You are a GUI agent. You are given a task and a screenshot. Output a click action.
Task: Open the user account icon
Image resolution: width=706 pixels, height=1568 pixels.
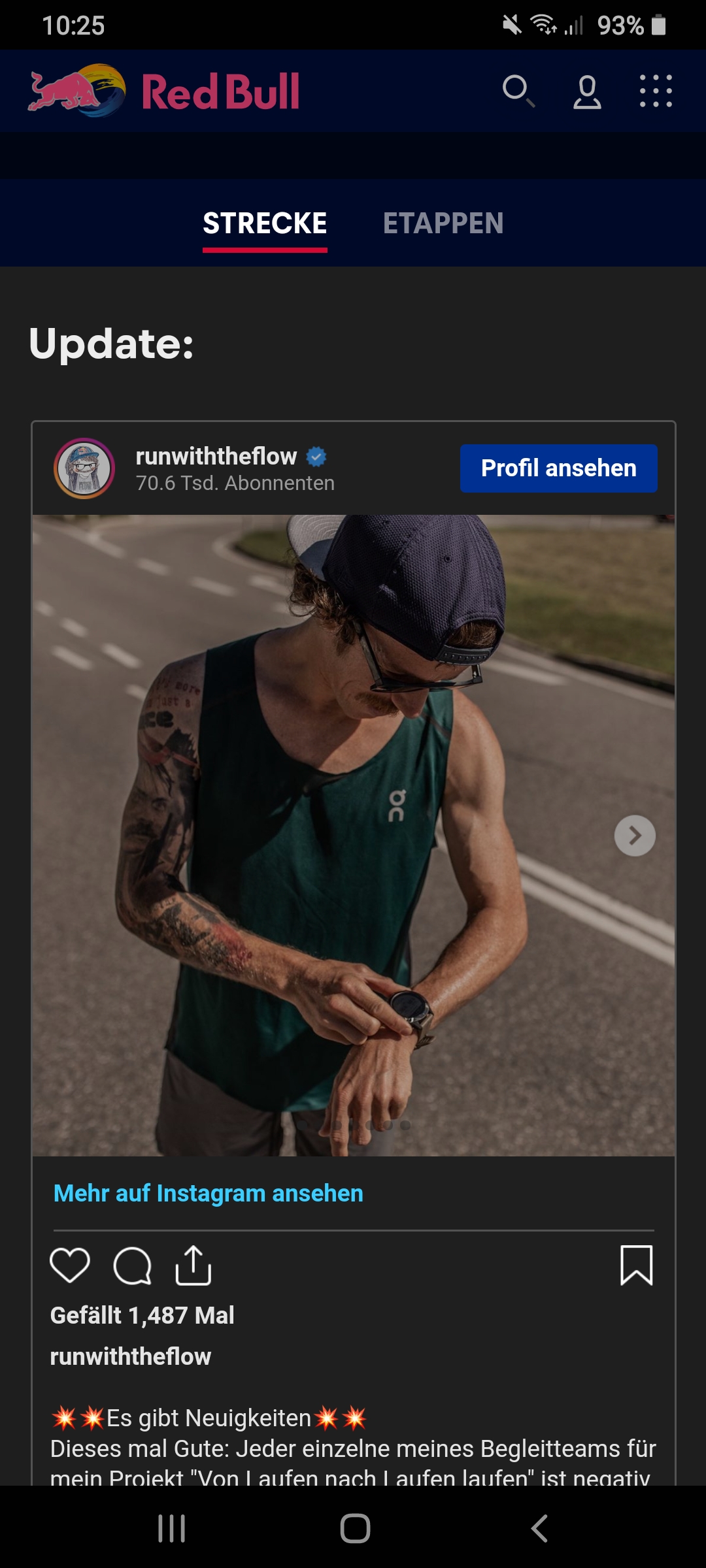(587, 91)
